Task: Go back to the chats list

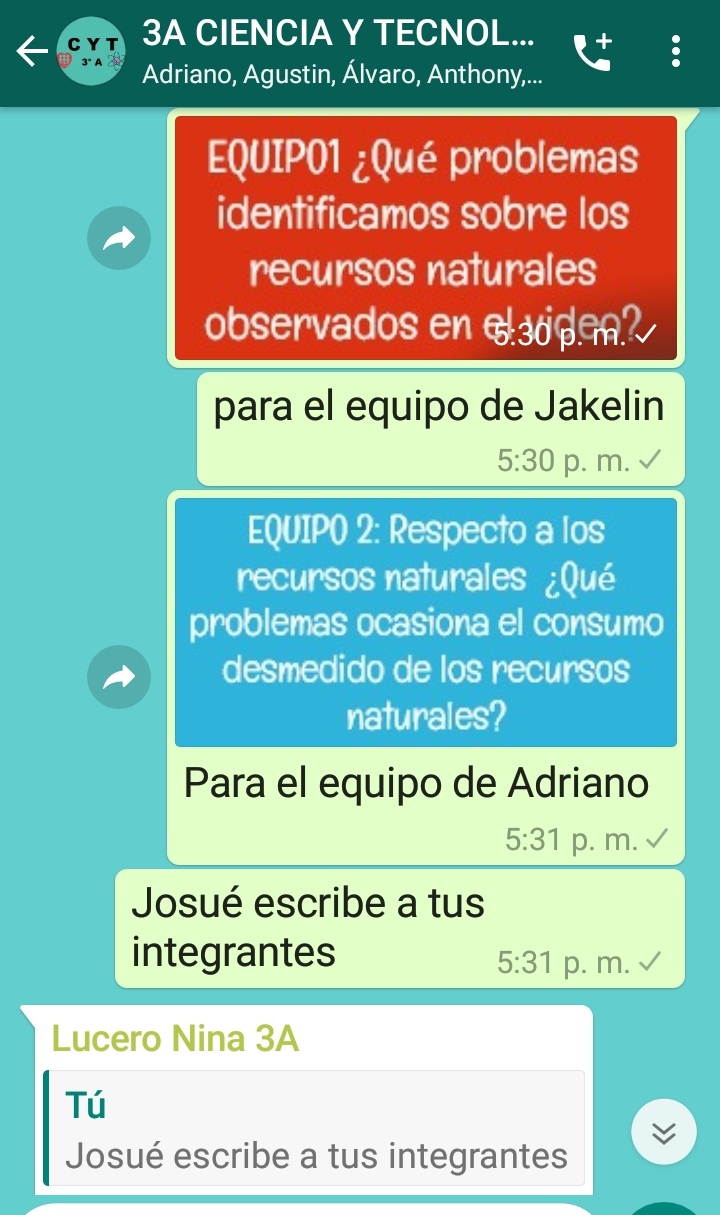Action: tap(32, 52)
